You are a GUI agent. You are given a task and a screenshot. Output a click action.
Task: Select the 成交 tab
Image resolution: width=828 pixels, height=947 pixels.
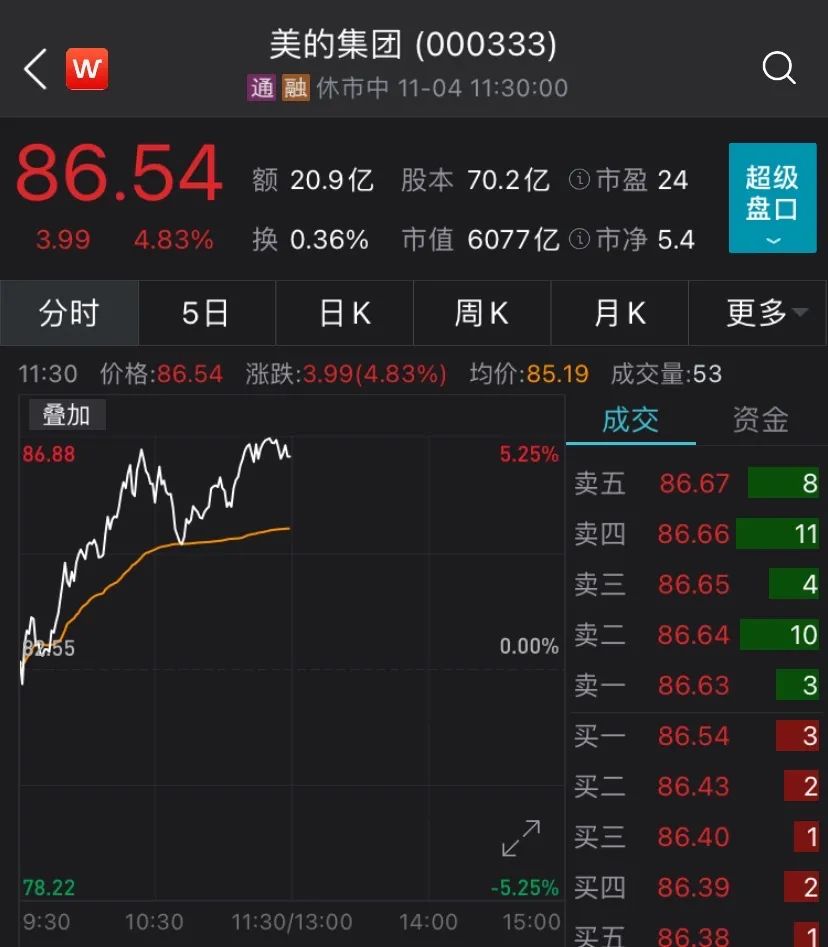point(631,420)
